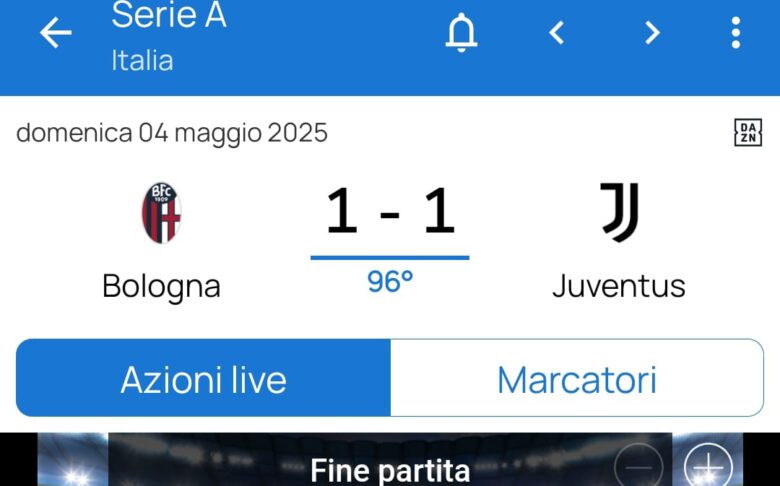Open Juventus team details

pos(619,240)
